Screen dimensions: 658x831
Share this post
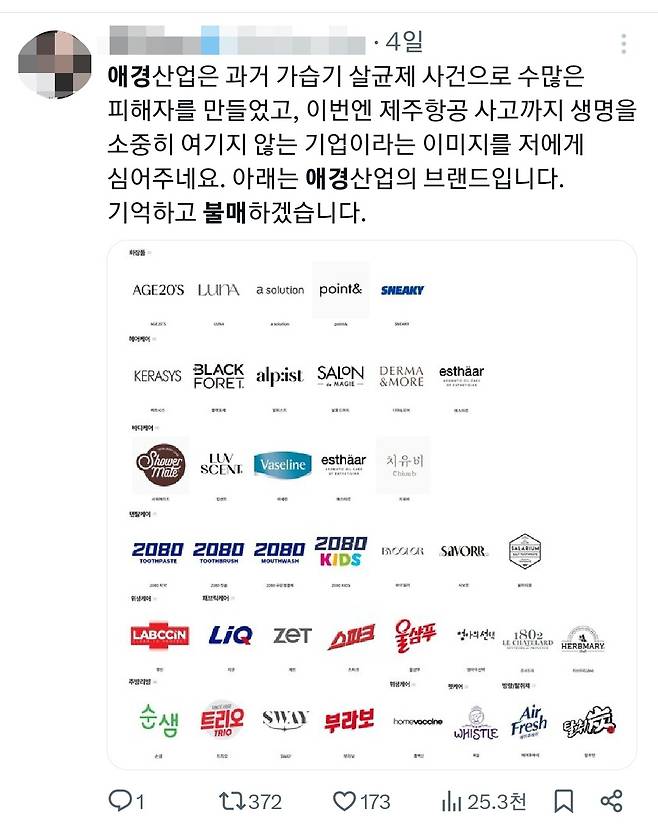pyautogui.click(x=612, y=801)
